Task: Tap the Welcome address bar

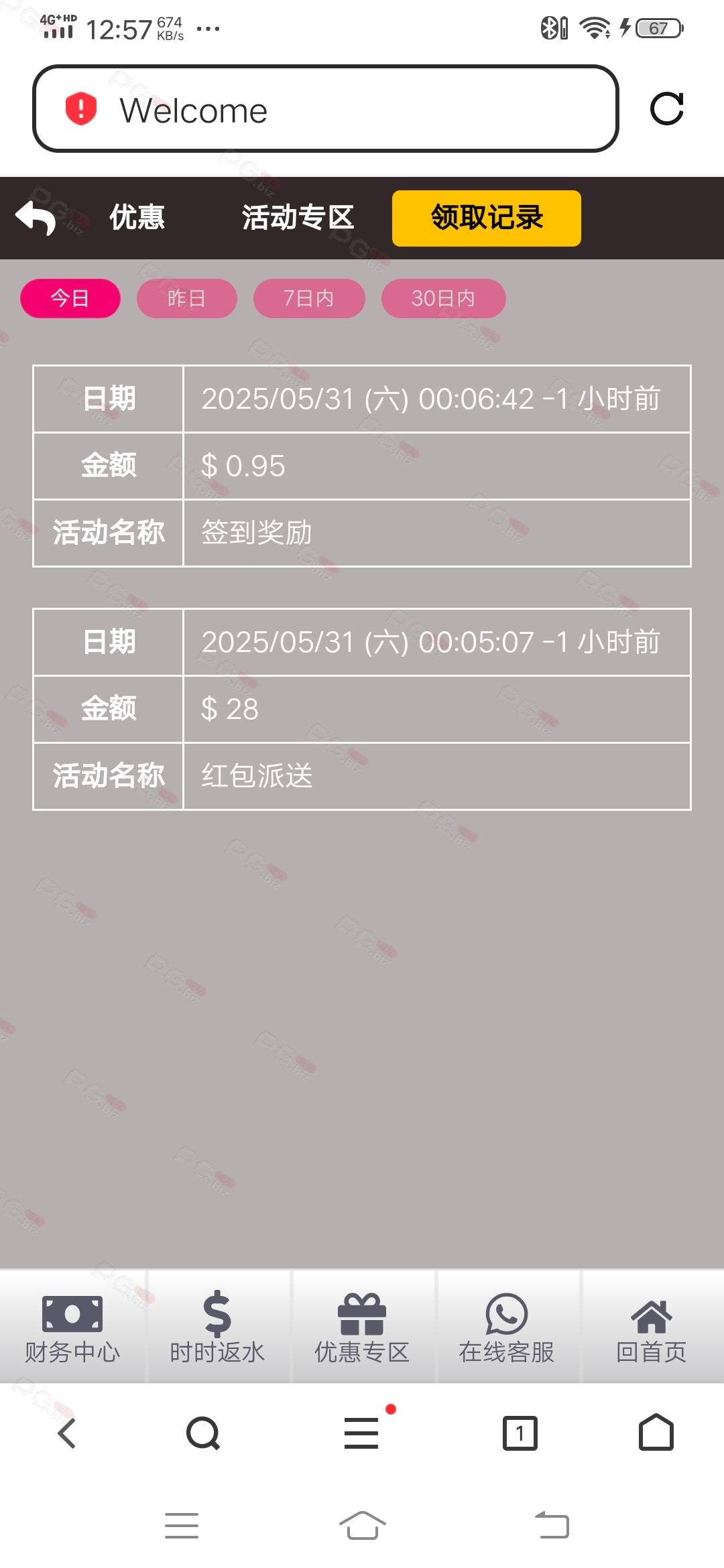Action: click(325, 109)
